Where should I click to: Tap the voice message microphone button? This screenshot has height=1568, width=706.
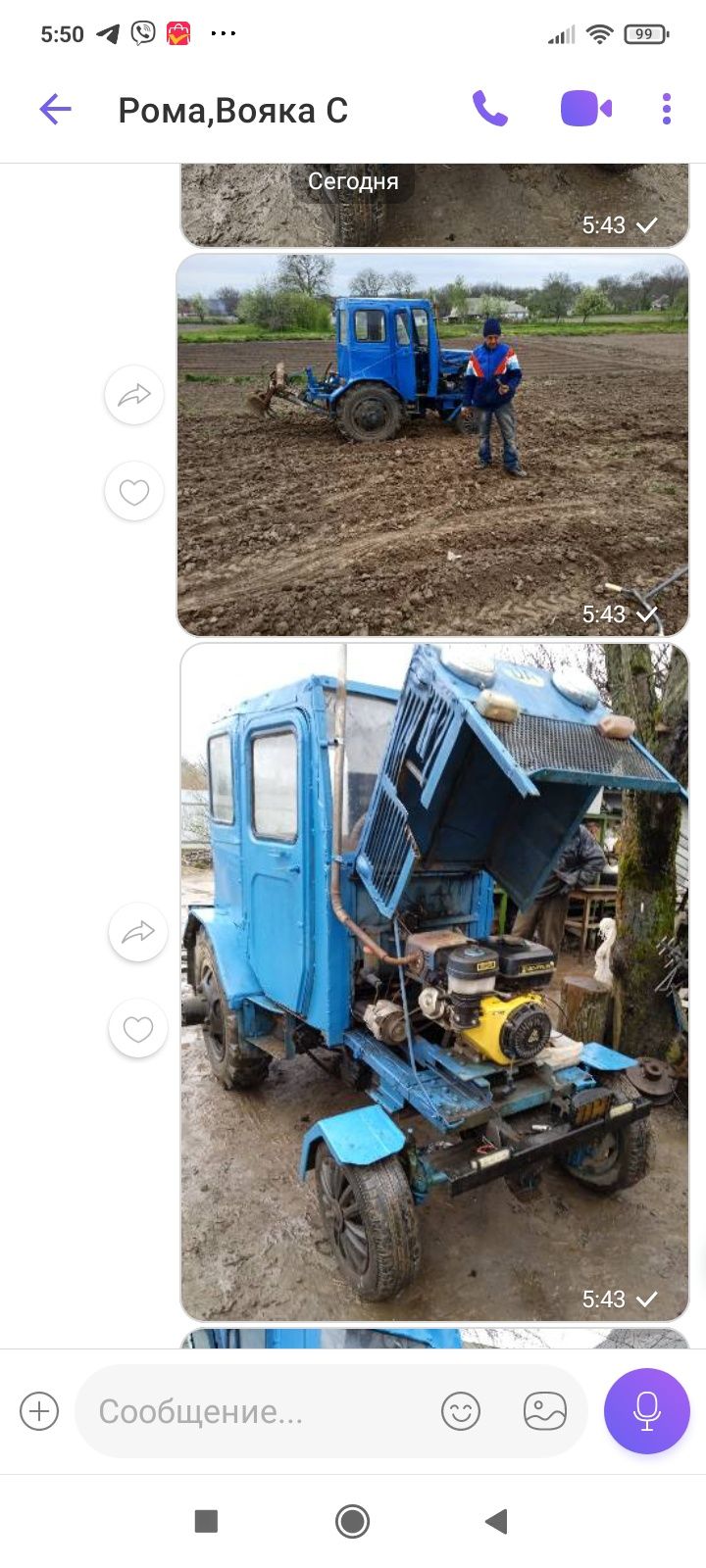click(647, 1411)
